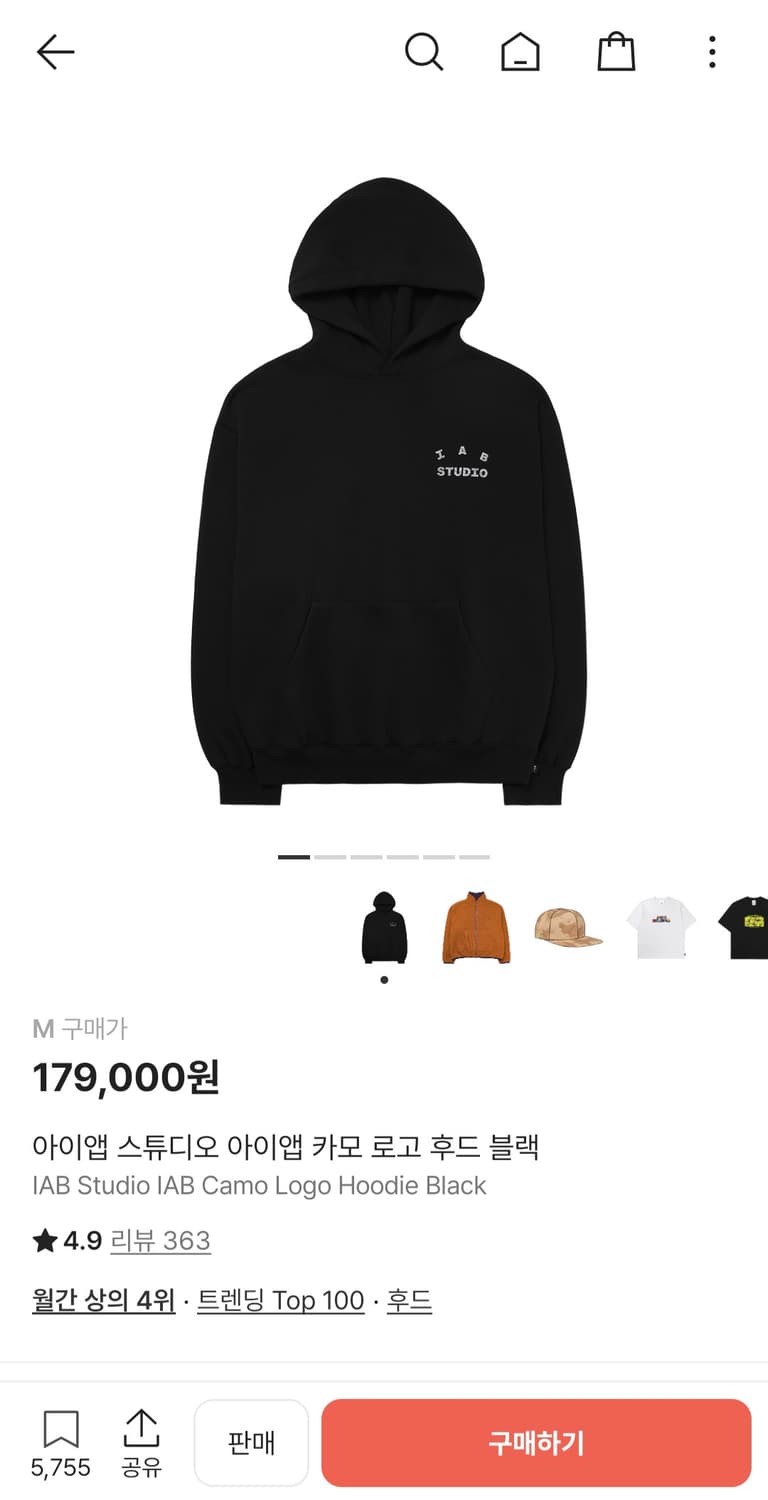Open the 후드 category link
768x1500 pixels.
click(x=410, y=1300)
